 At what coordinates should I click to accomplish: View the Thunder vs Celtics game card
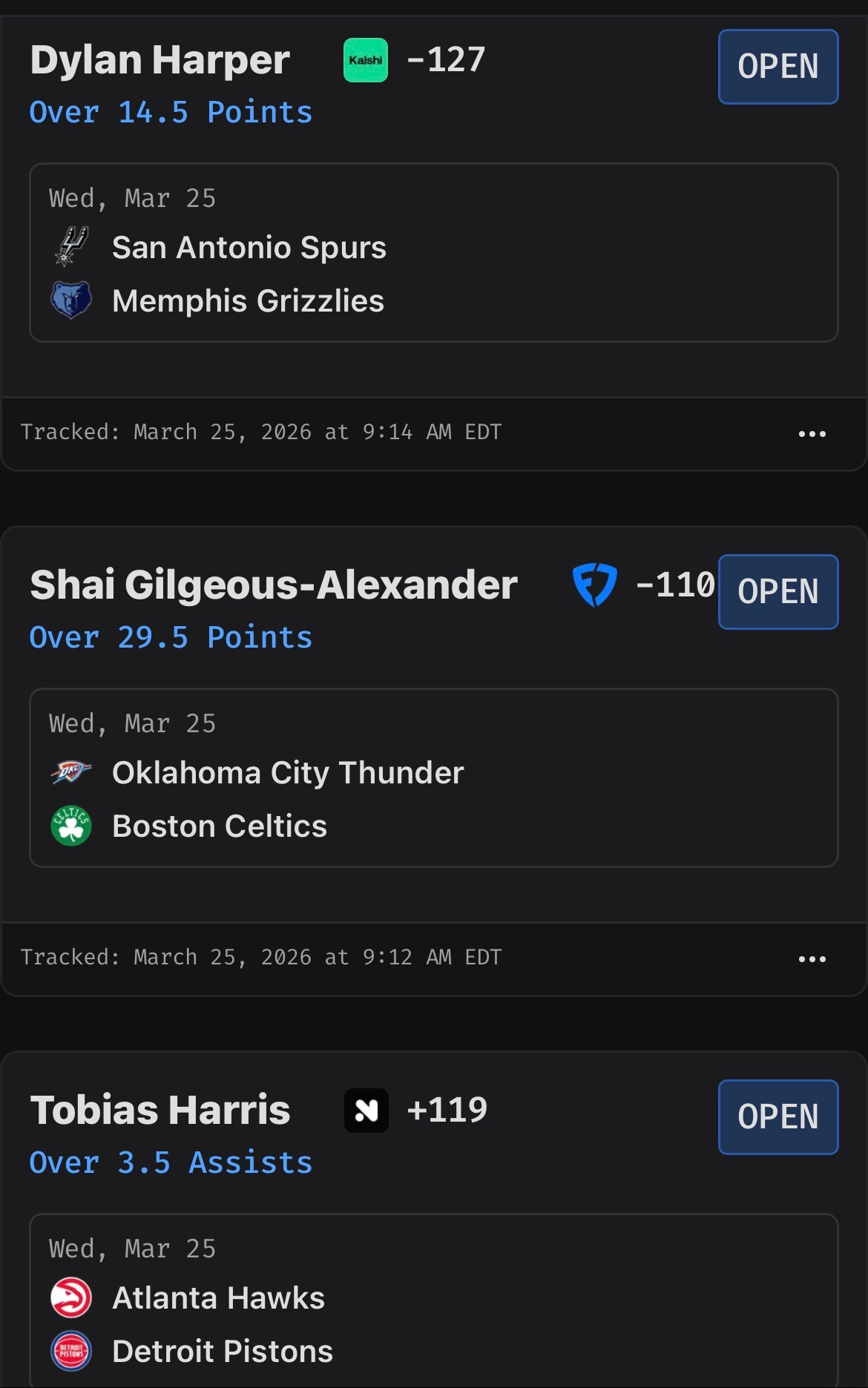[434, 778]
